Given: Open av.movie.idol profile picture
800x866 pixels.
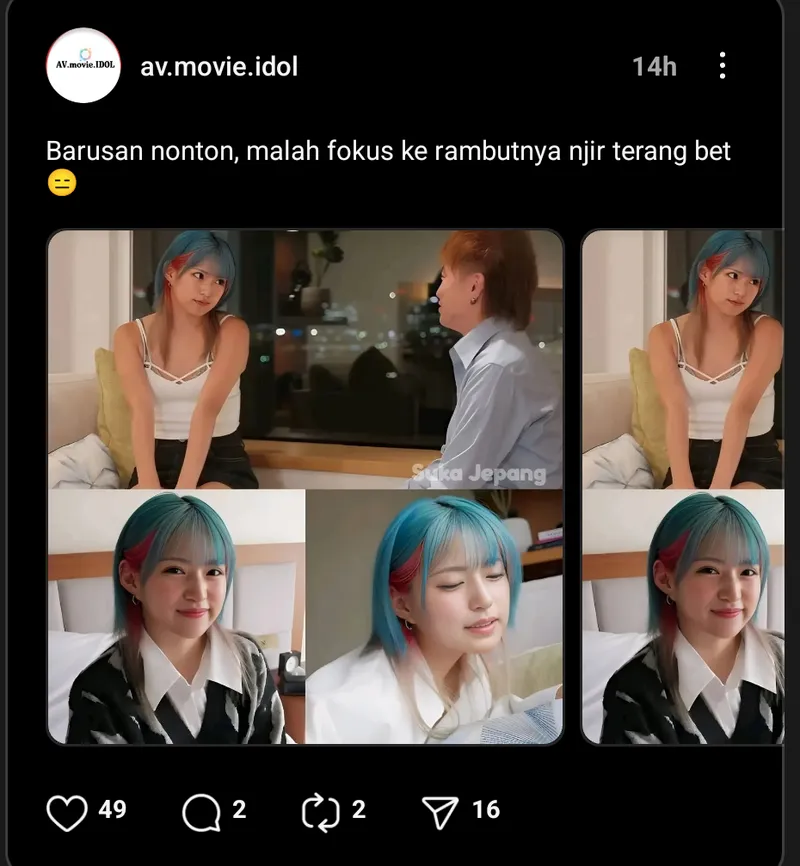Looking at the screenshot, I should point(83,66).
